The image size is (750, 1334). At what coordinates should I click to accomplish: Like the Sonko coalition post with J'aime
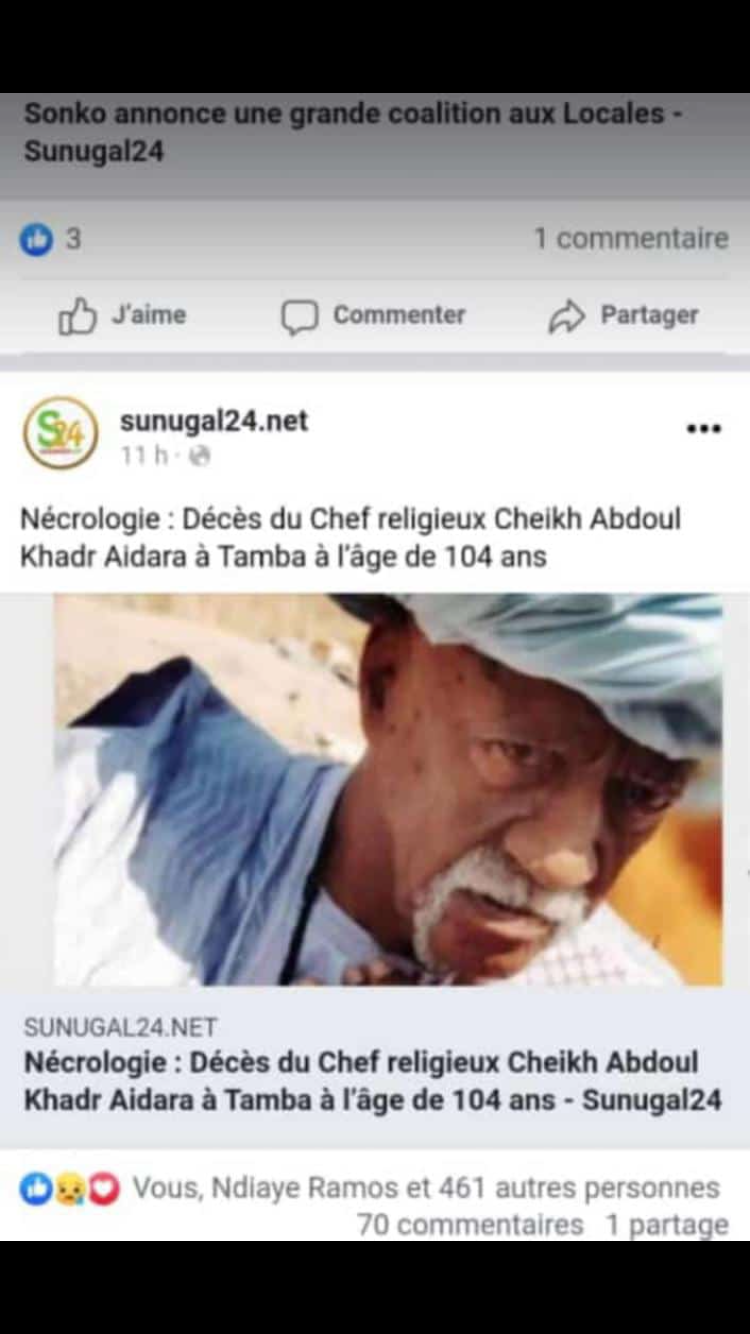[122, 316]
